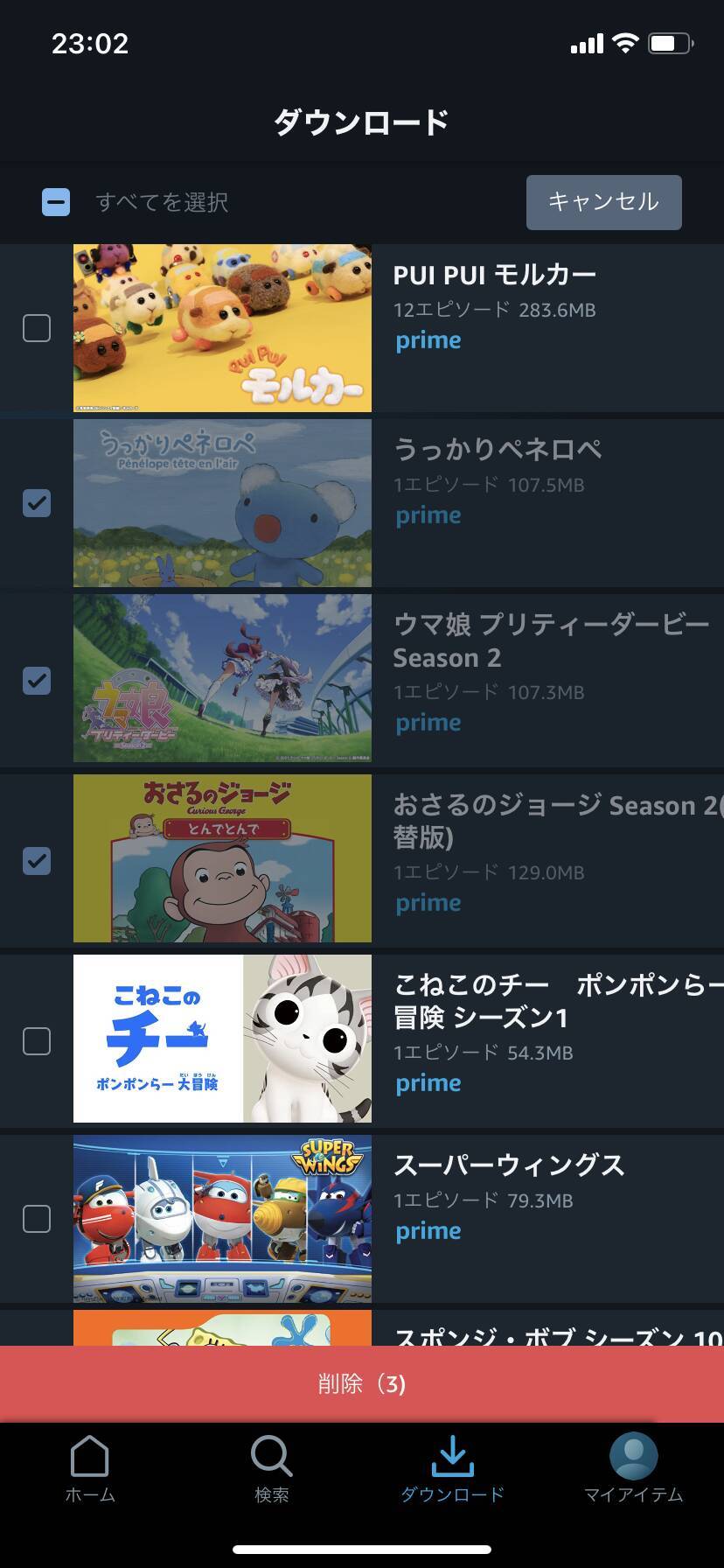Uncheck the おさるのジョージ Season 2 checkbox
Screen dimensions: 724x1568
pyautogui.click(x=37, y=860)
